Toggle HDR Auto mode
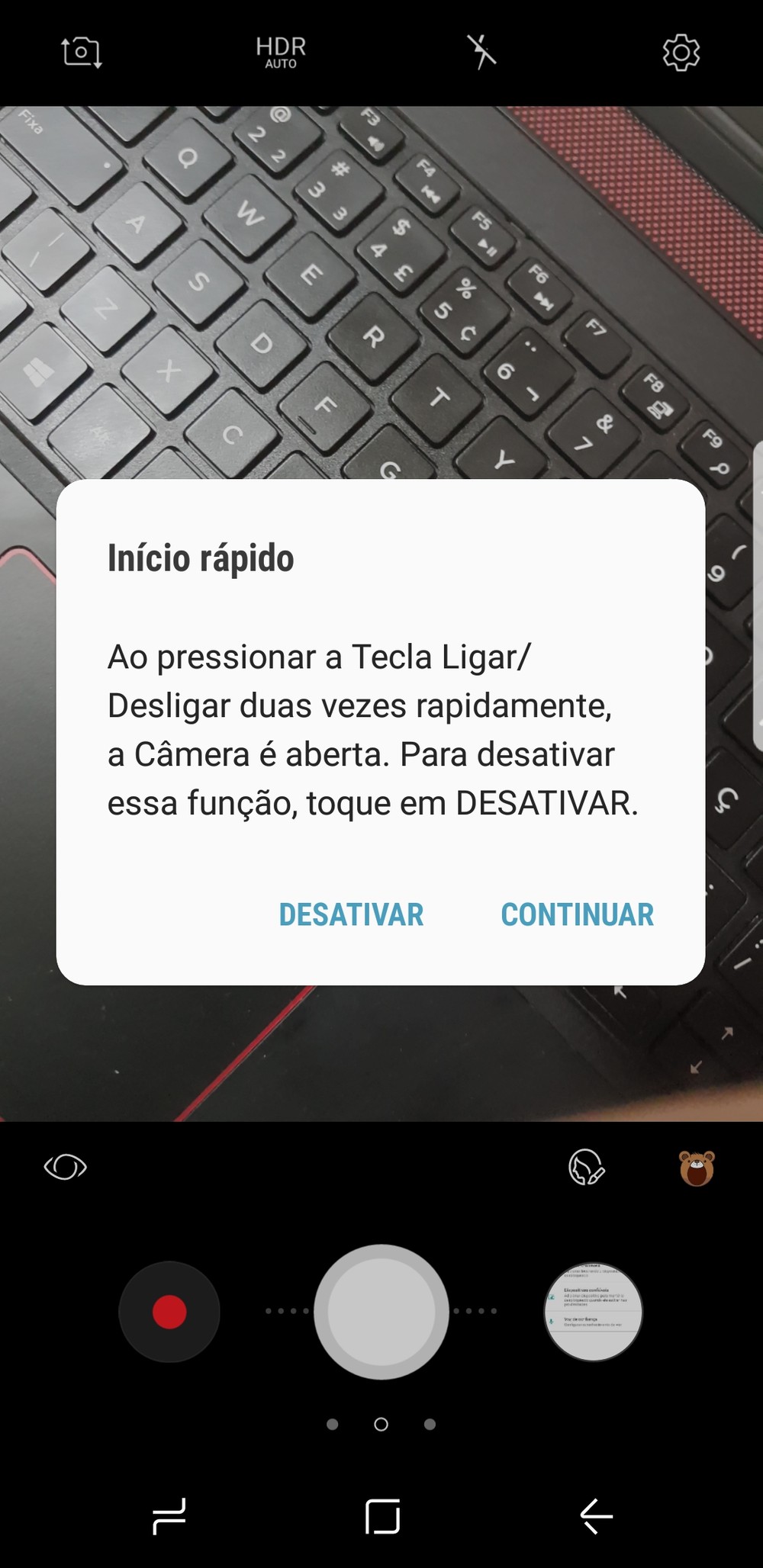Image resolution: width=763 pixels, height=1568 pixels. (281, 53)
